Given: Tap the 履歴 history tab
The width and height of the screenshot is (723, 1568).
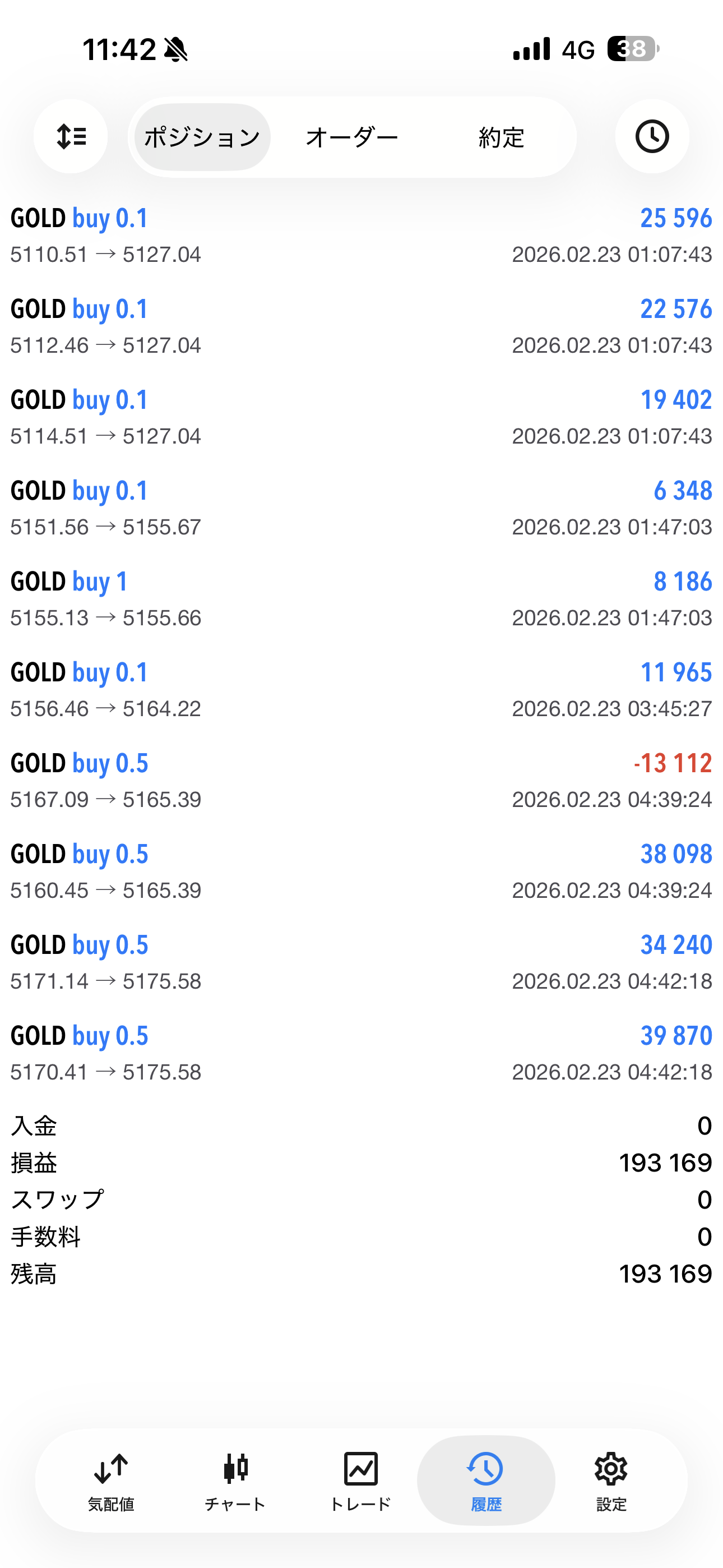Looking at the screenshot, I should click(486, 1481).
